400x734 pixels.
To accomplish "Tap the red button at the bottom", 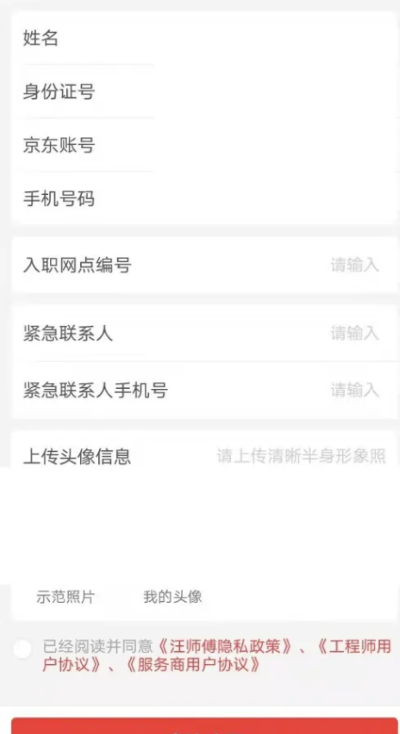I will tap(204, 726).
